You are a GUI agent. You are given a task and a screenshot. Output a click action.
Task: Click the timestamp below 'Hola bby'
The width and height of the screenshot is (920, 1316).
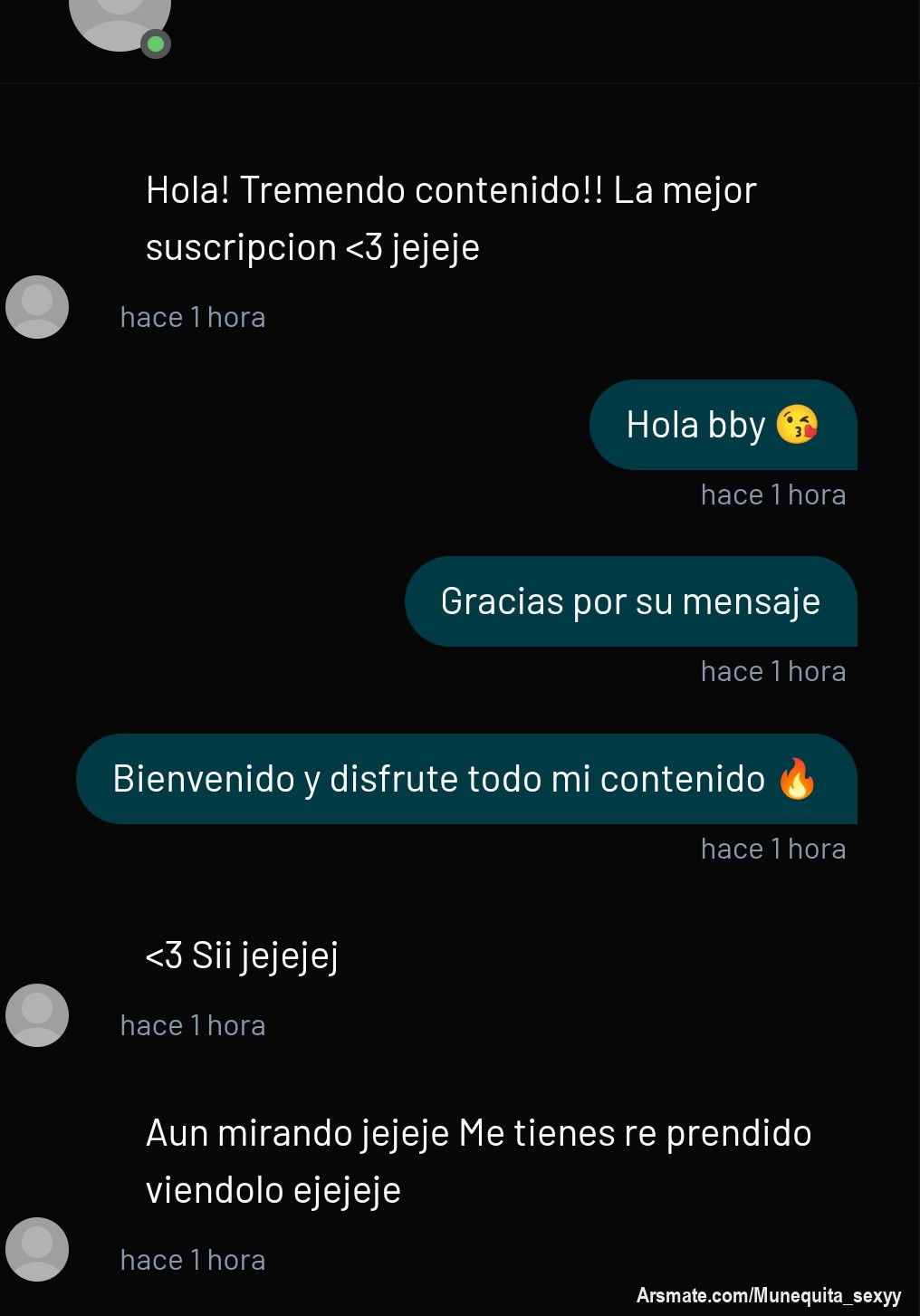773,495
